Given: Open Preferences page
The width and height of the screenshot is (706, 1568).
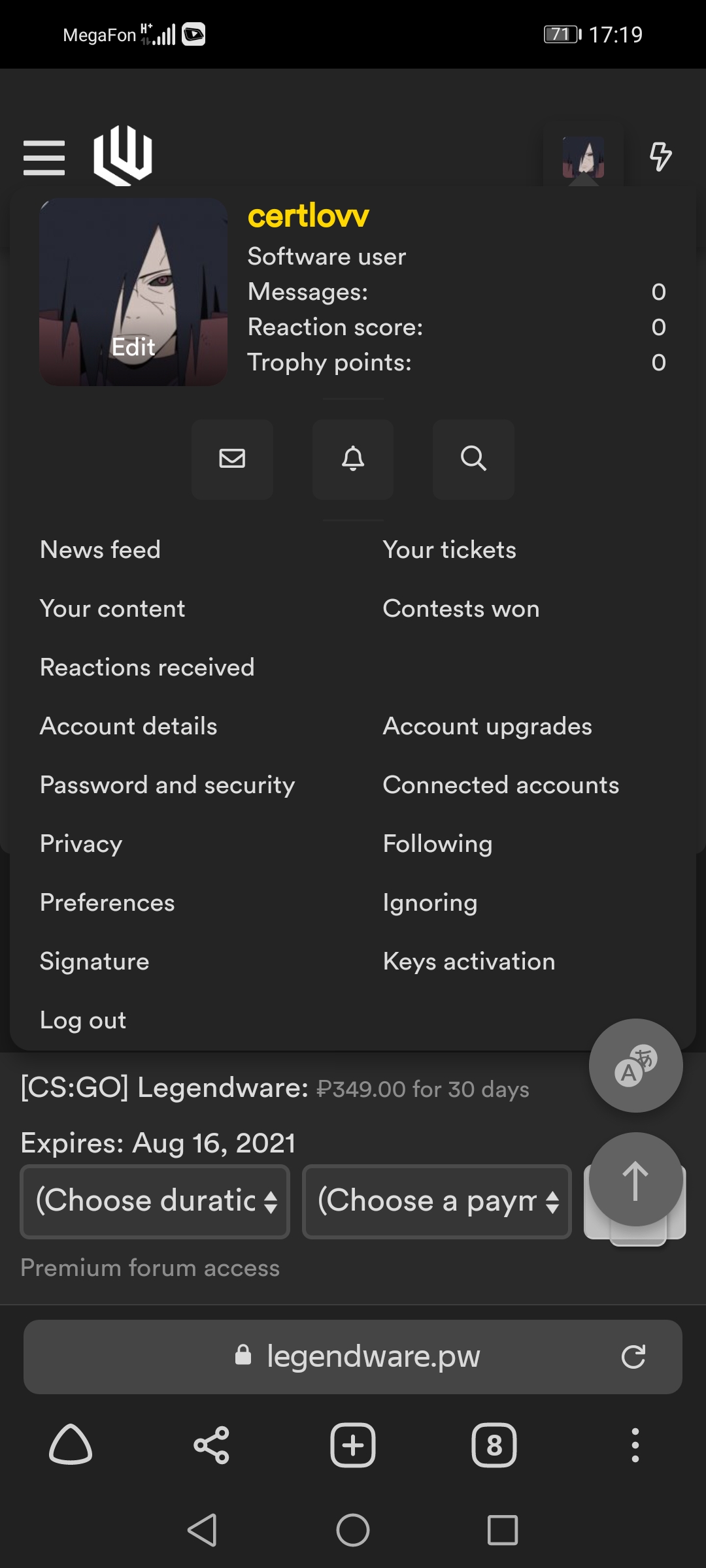Looking at the screenshot, I should pos(107,902).
